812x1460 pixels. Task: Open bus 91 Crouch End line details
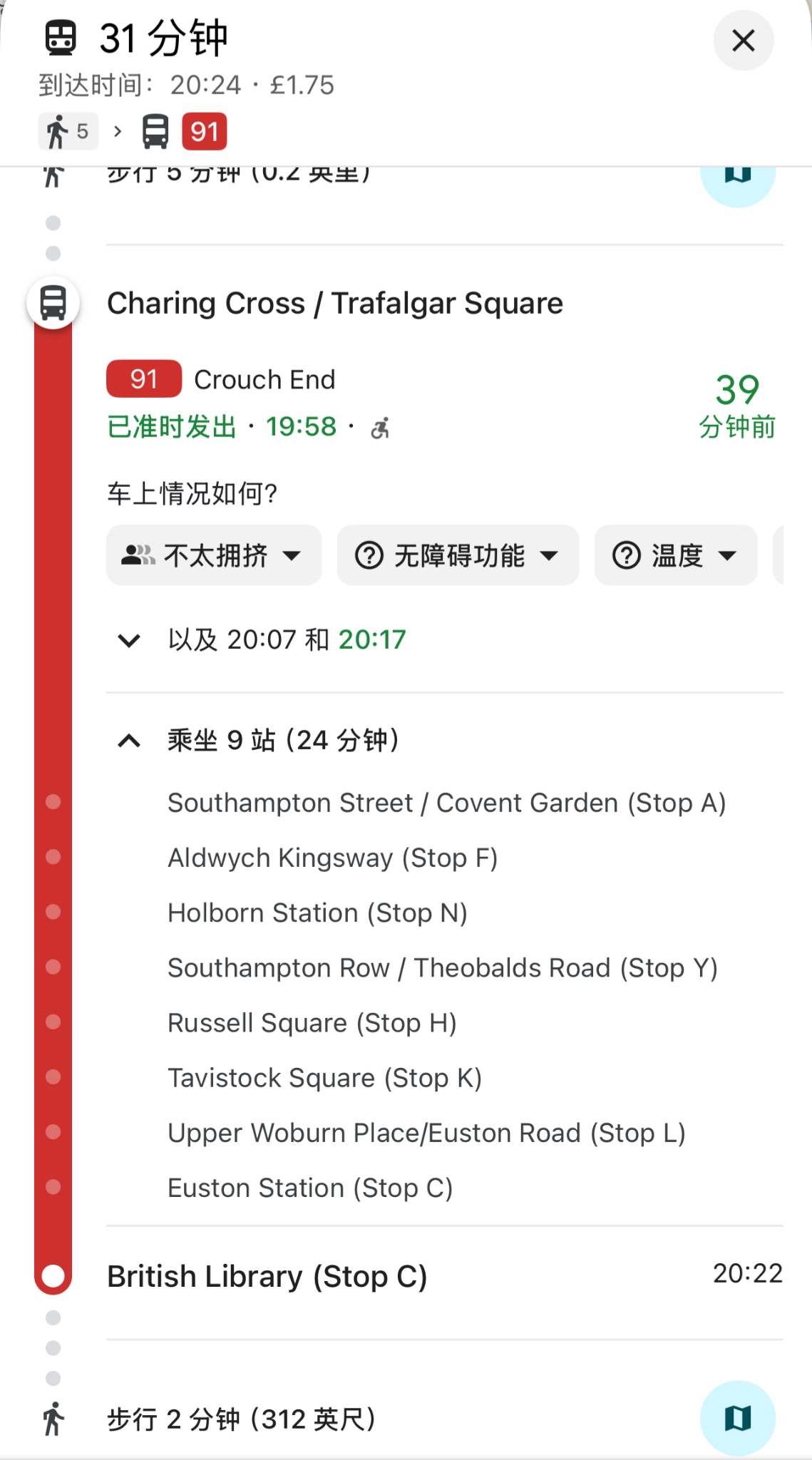click(221, 380)
